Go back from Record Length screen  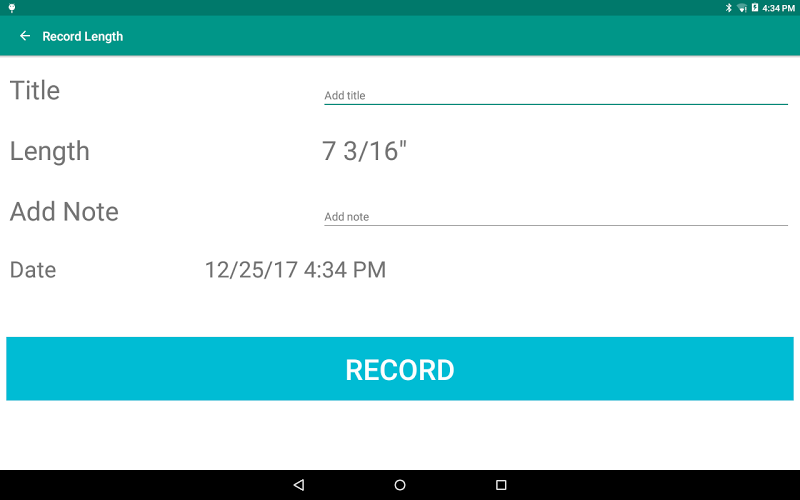(x=25, y=36)
